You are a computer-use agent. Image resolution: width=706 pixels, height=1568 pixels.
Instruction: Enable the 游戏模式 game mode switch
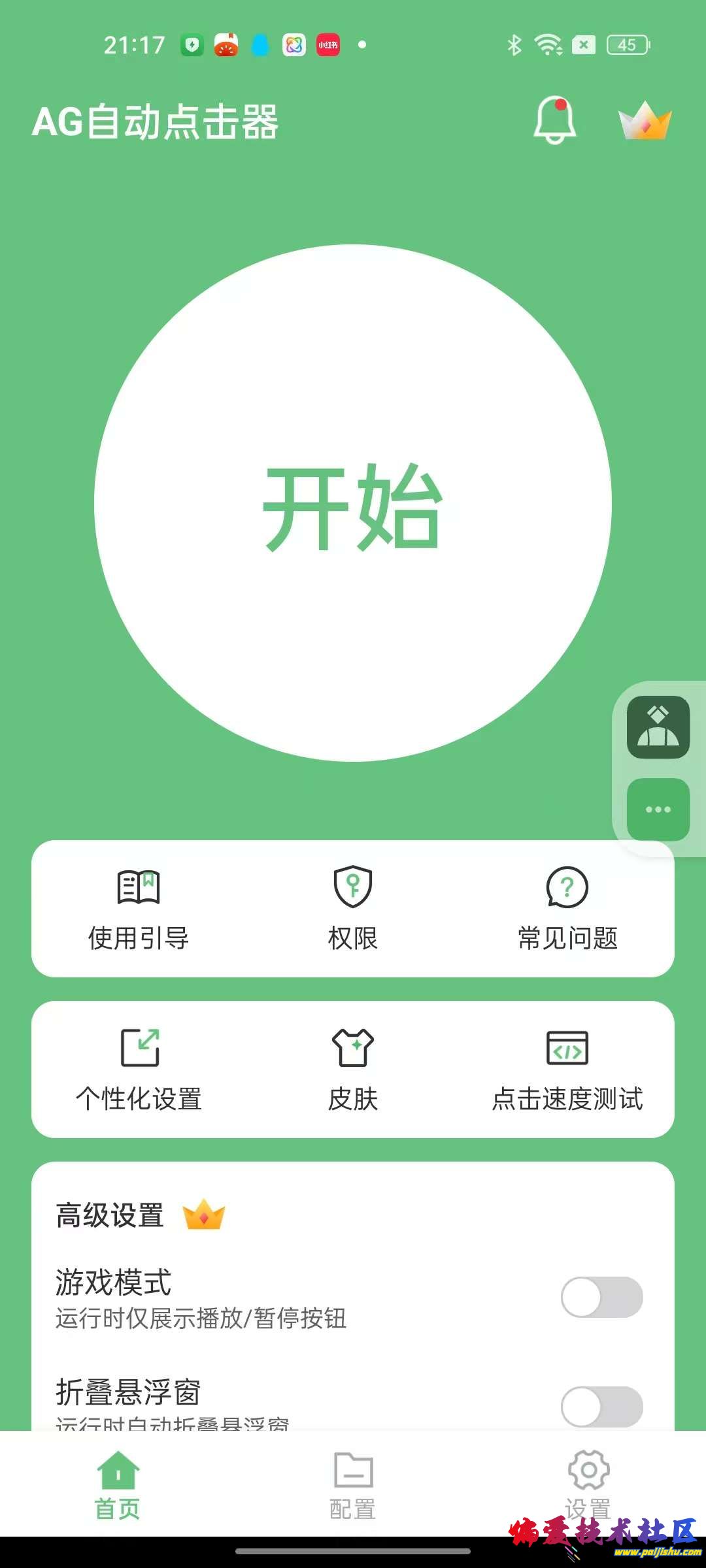point(601,1297)
